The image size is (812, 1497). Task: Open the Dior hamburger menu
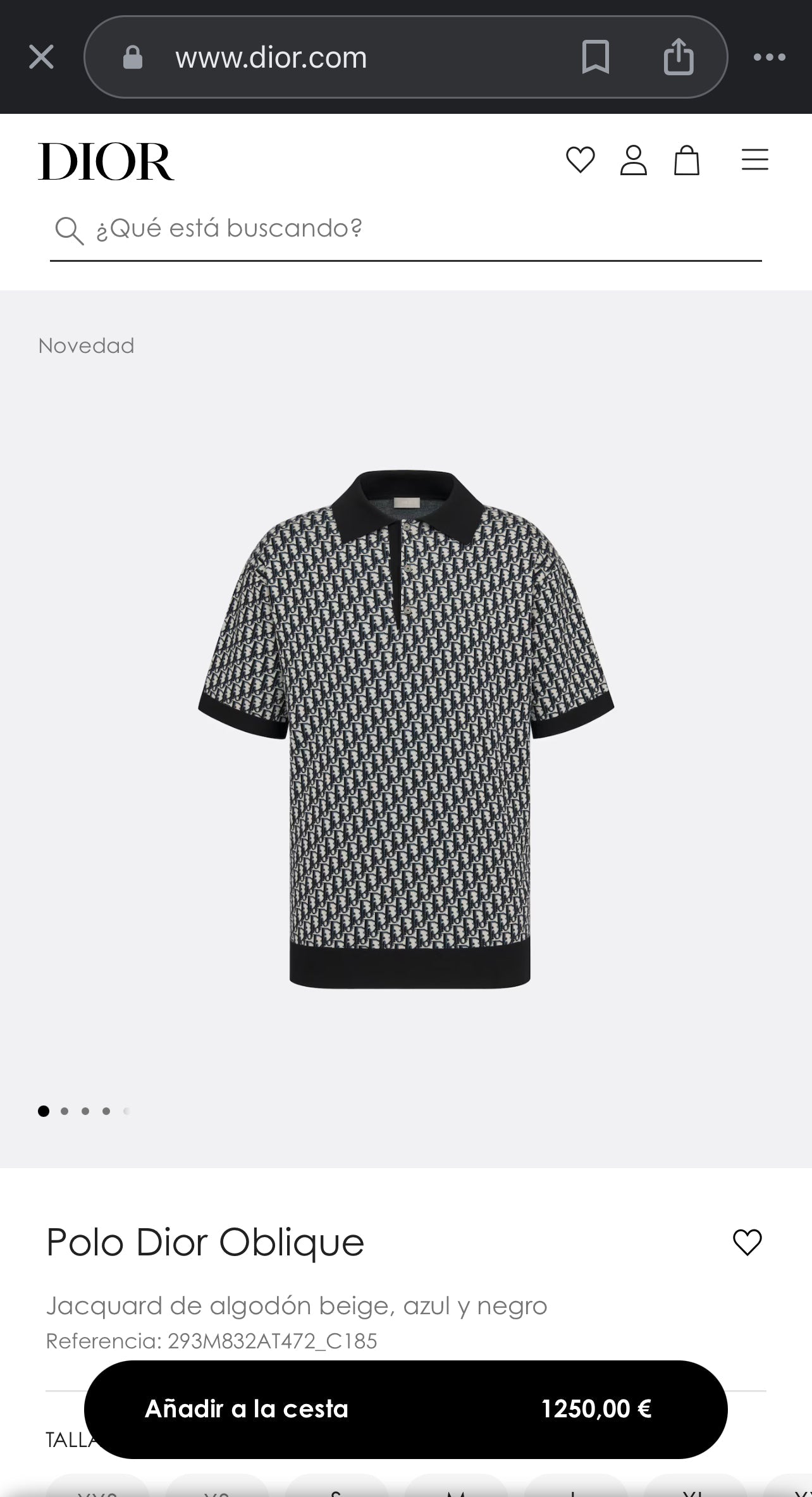point(754,160)
